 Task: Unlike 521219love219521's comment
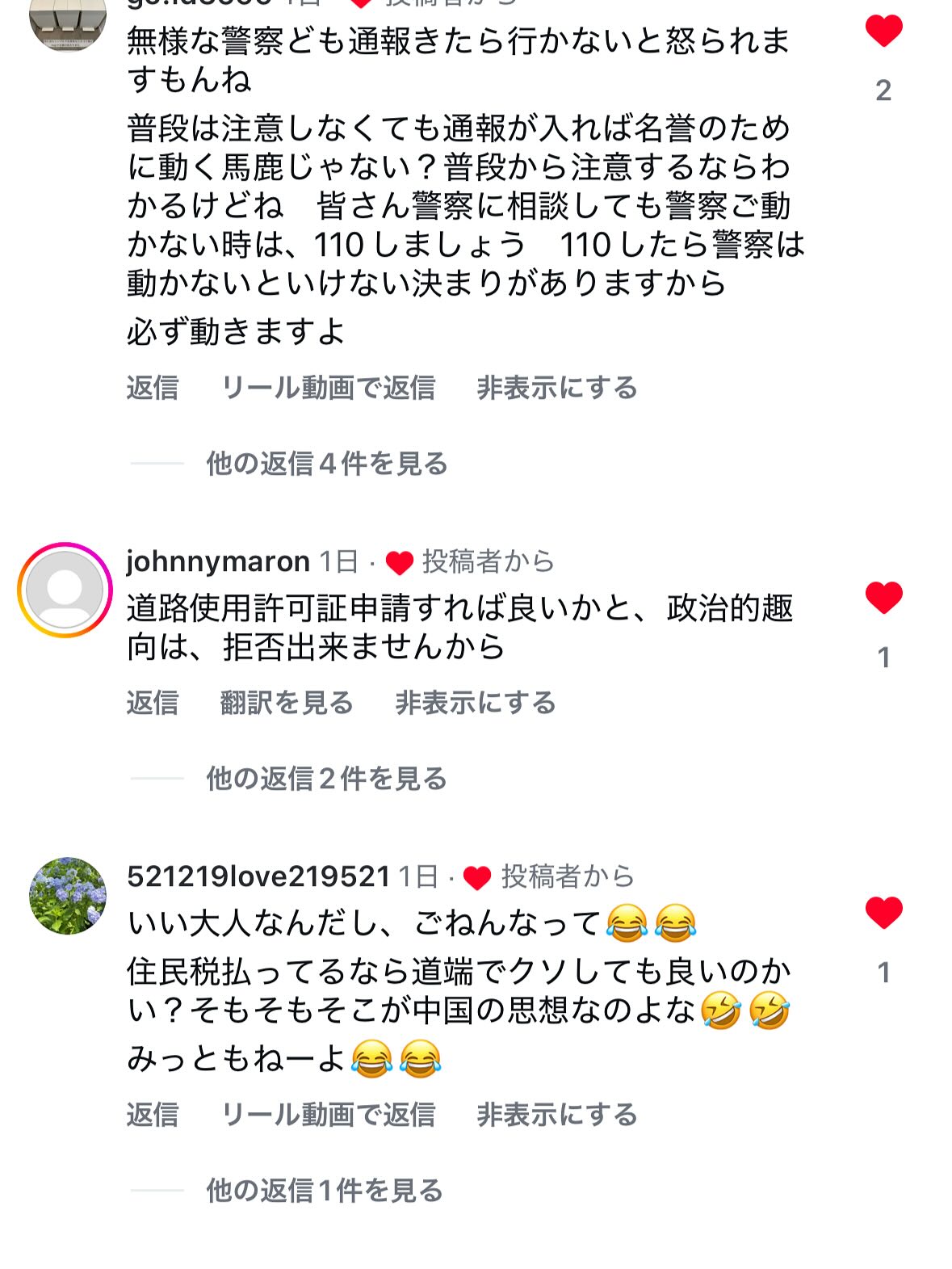click(883, 913)
